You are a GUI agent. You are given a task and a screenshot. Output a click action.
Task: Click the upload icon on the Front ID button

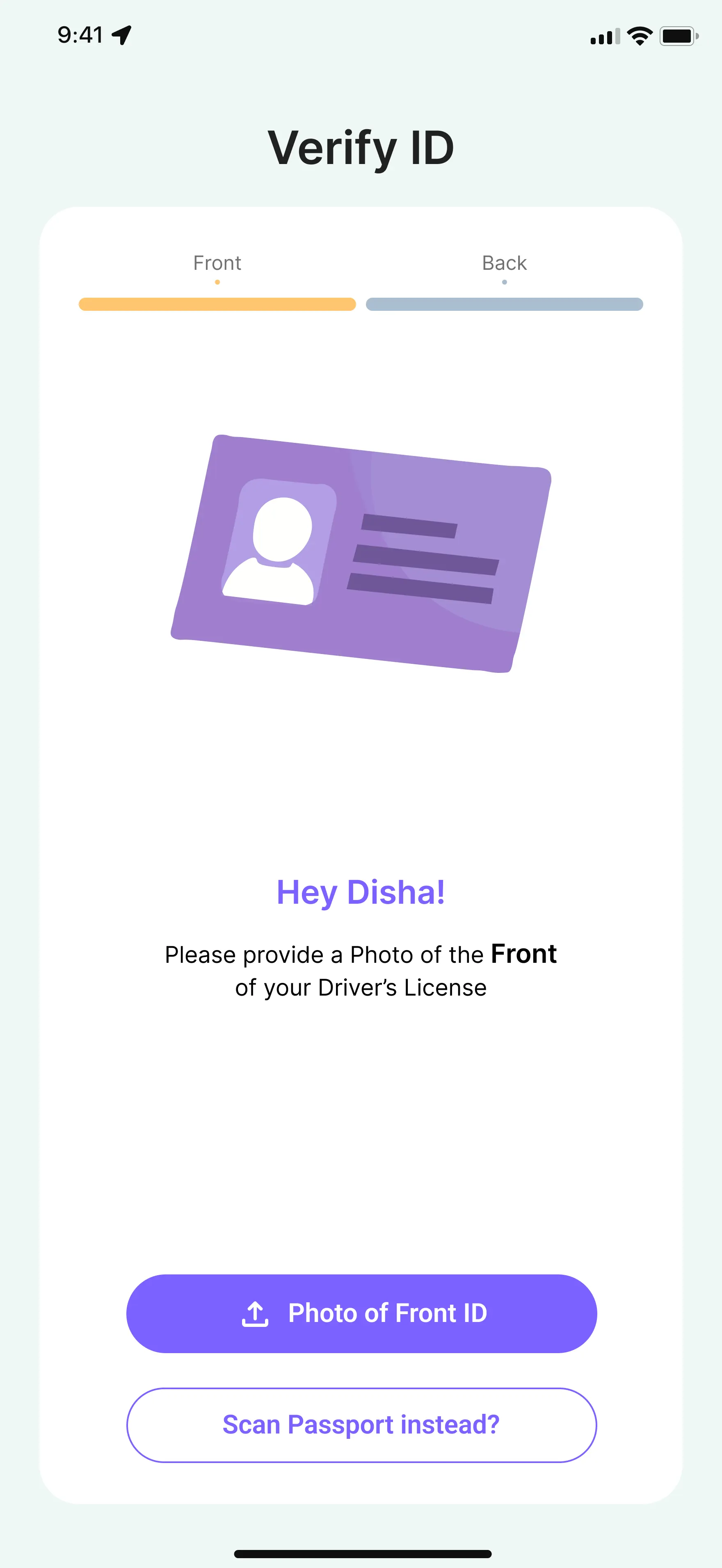(x=256, y=1313)
